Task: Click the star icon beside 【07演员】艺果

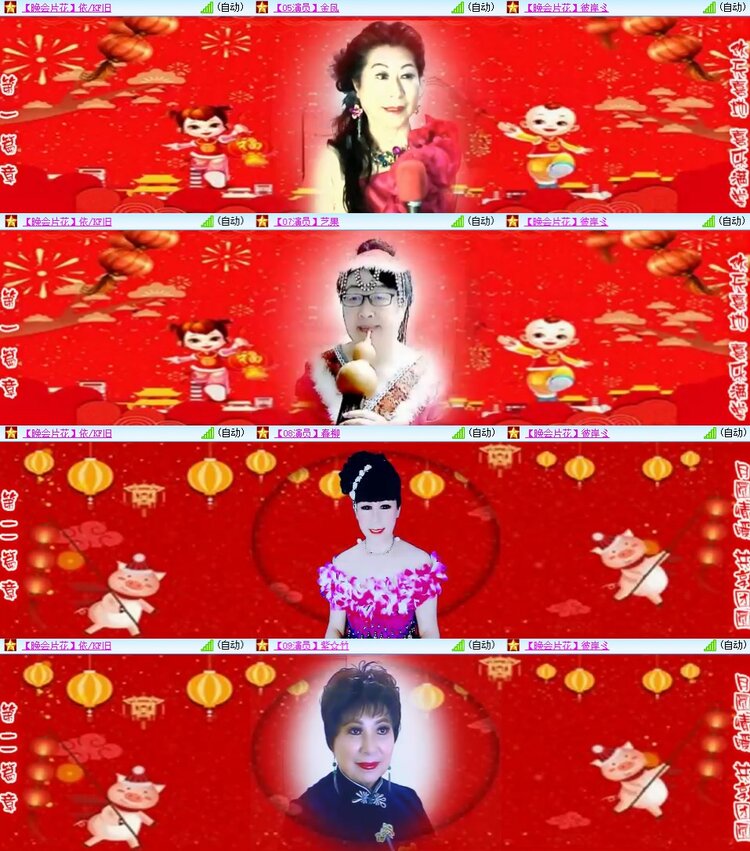Action: click(x=263, y=219)
